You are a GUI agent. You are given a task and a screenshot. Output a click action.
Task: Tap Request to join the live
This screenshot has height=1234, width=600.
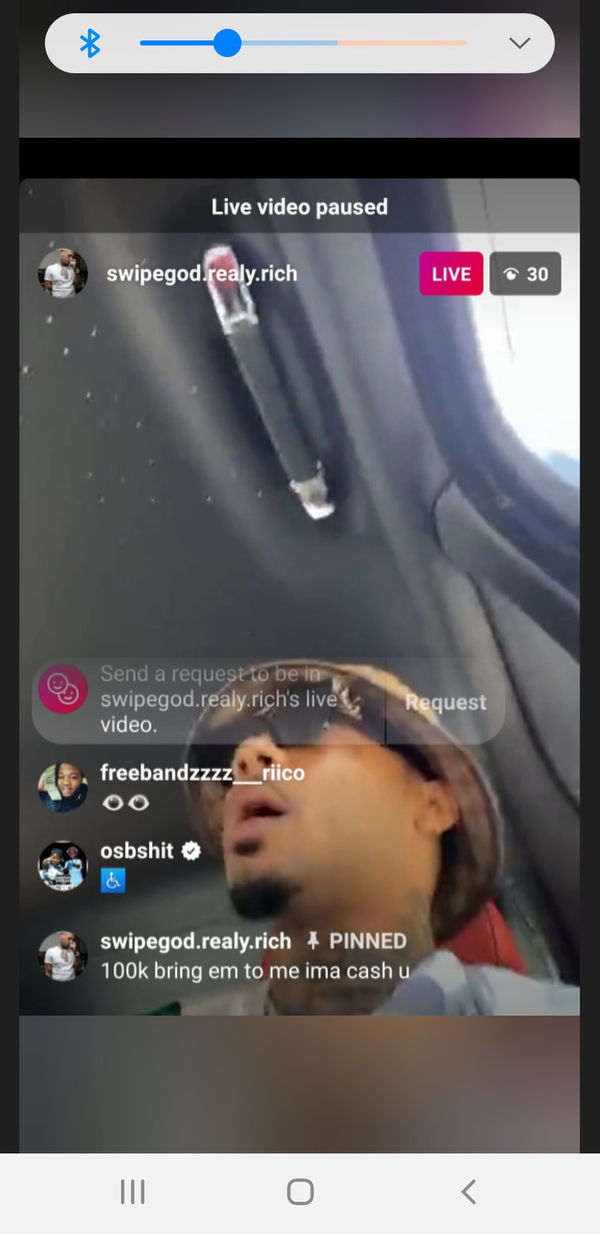point(446,702)
